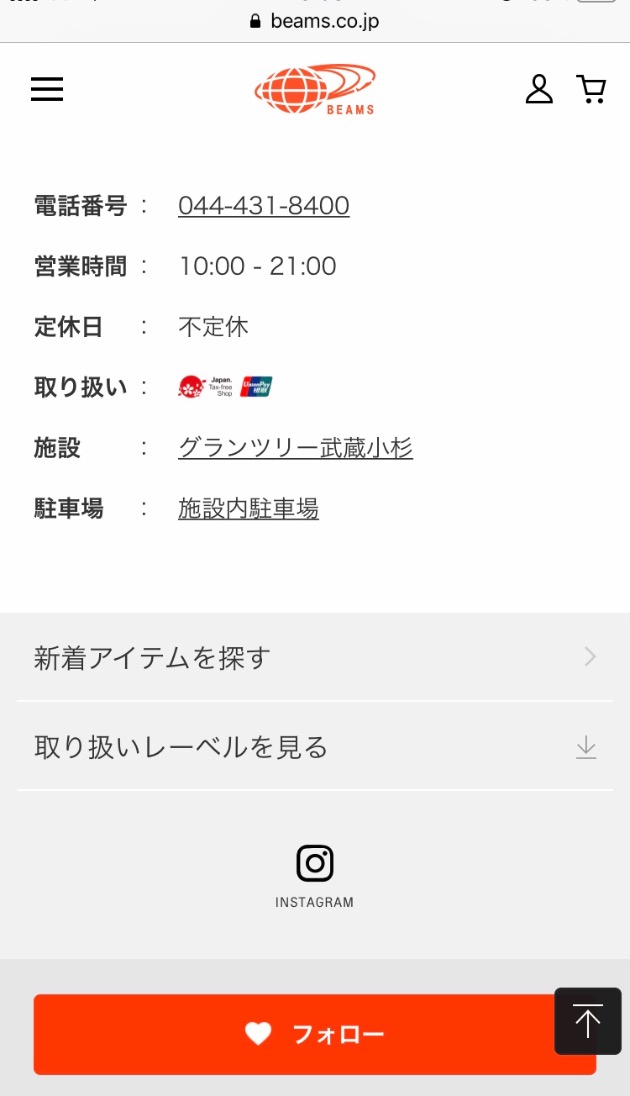The height and width of the screenshot is (1096, 630).
Task: Open the 施設内駐車場 parking link
Action: click(x=248, y=508)
